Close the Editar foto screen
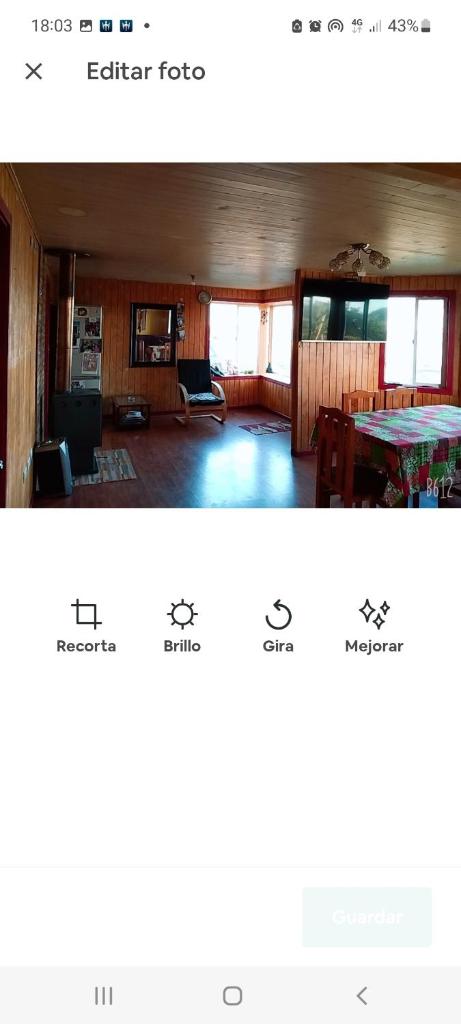Viewport: 461px width, 1024px height. click(34, 71)
